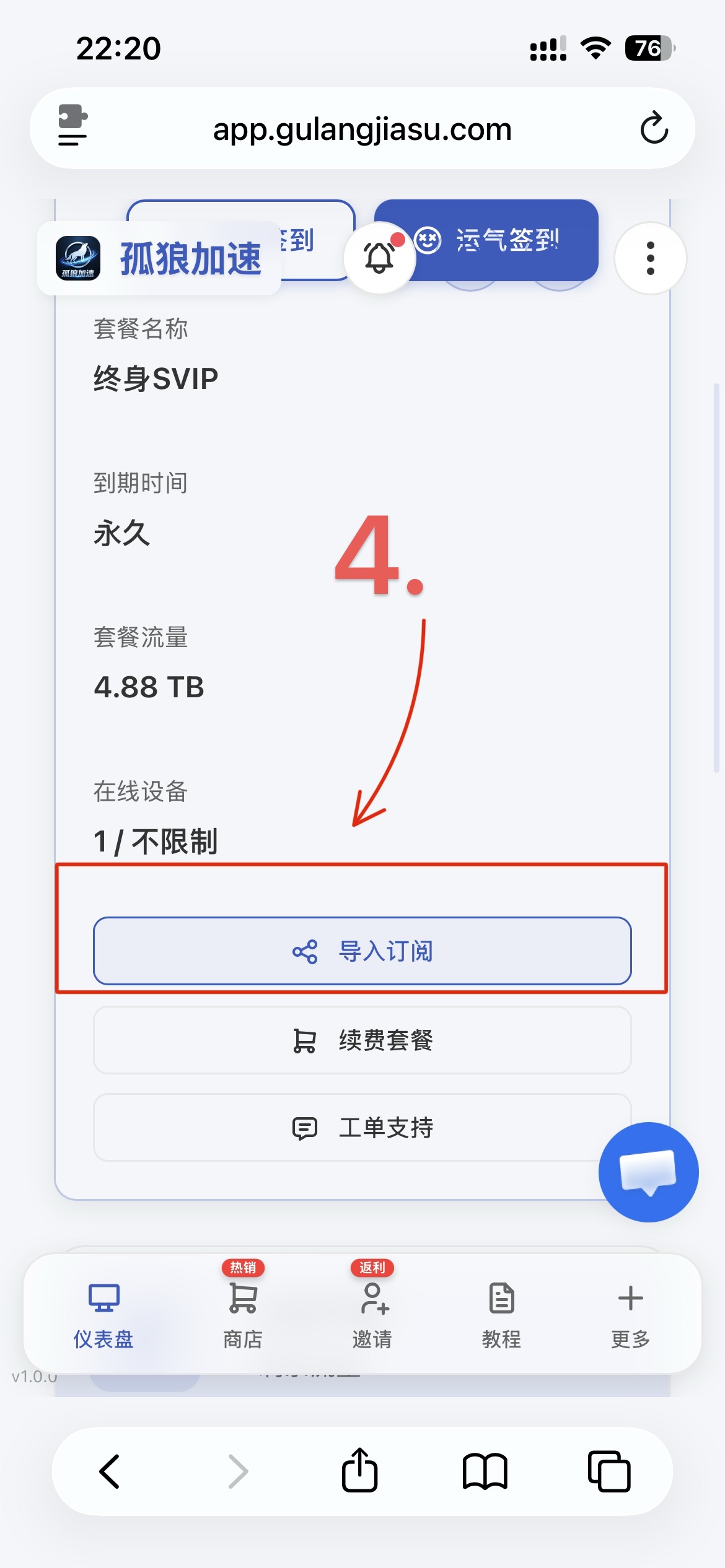The width and height of the screenshot is (725, 1568).
Task: Open the browser page settings menu
Action: 72,126
